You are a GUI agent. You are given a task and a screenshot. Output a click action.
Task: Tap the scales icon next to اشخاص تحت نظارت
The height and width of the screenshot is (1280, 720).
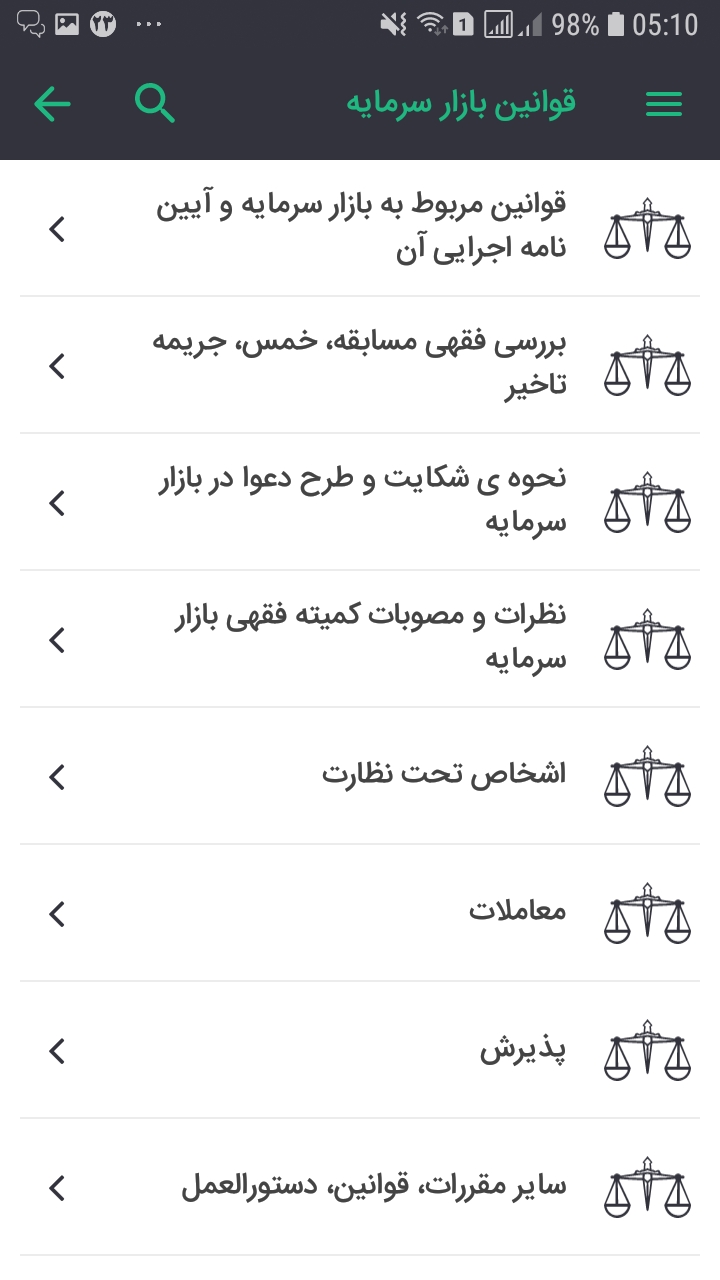(646, 777)
